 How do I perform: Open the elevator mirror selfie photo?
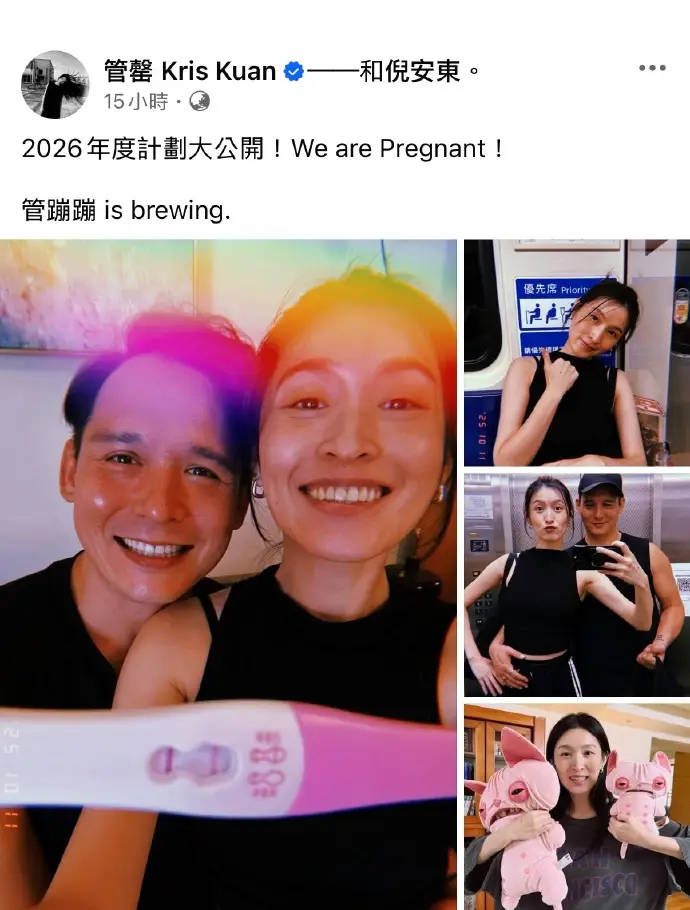click(x=576, y=584)
